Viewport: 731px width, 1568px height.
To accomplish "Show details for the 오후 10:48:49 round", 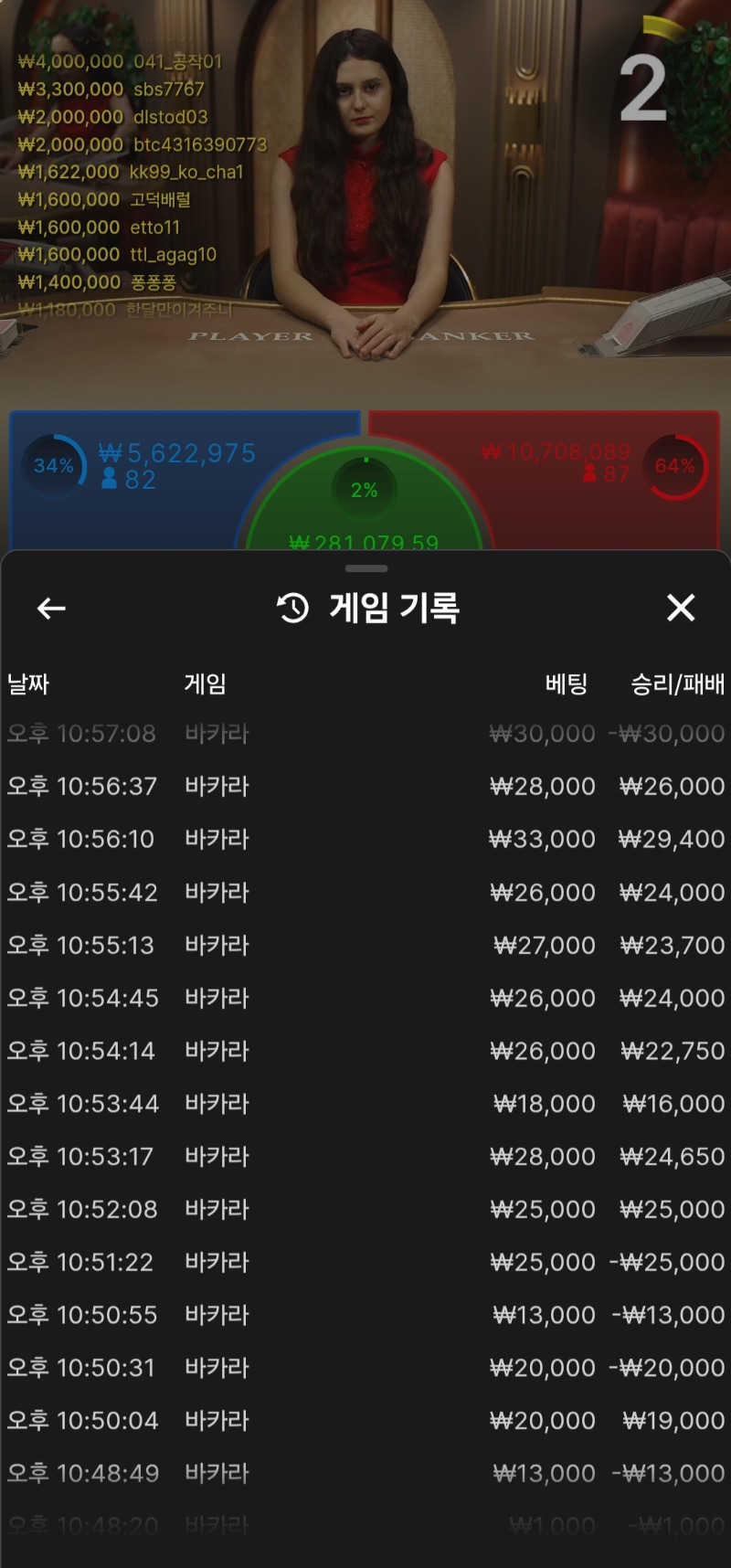I will click(x=365, y=1474).
